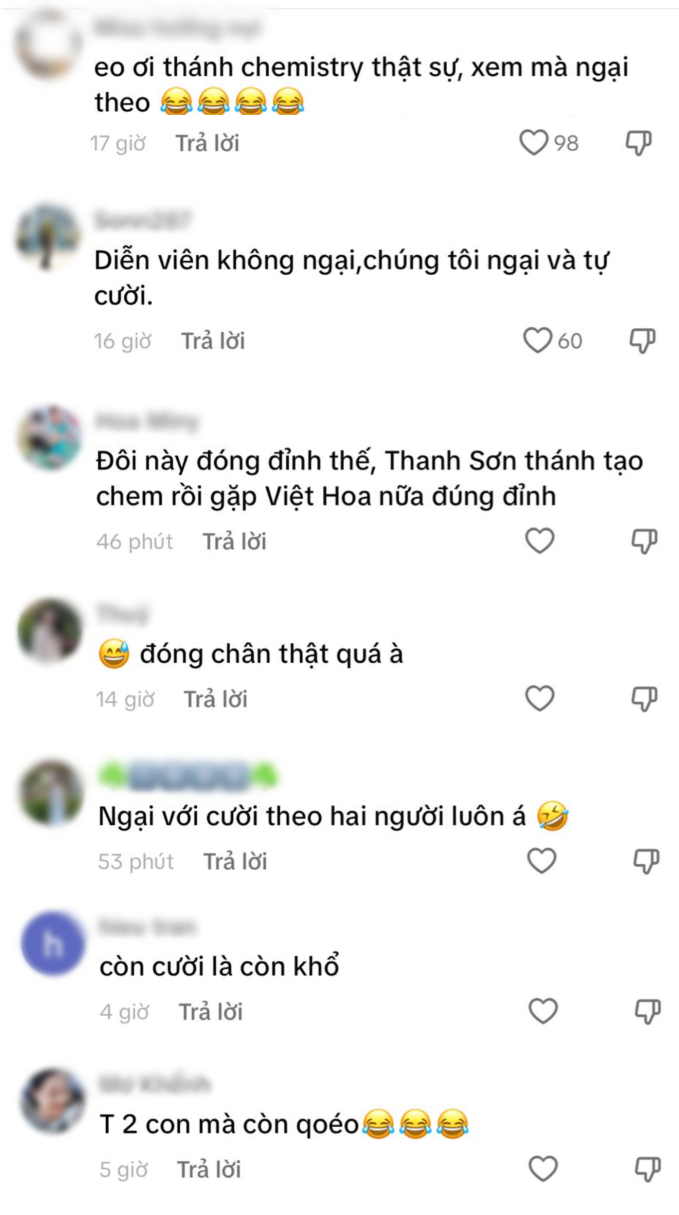The image size is (679, 1215).
Task: Like the 'Ngại với cười theo' comment
Action: coord(541,861)
